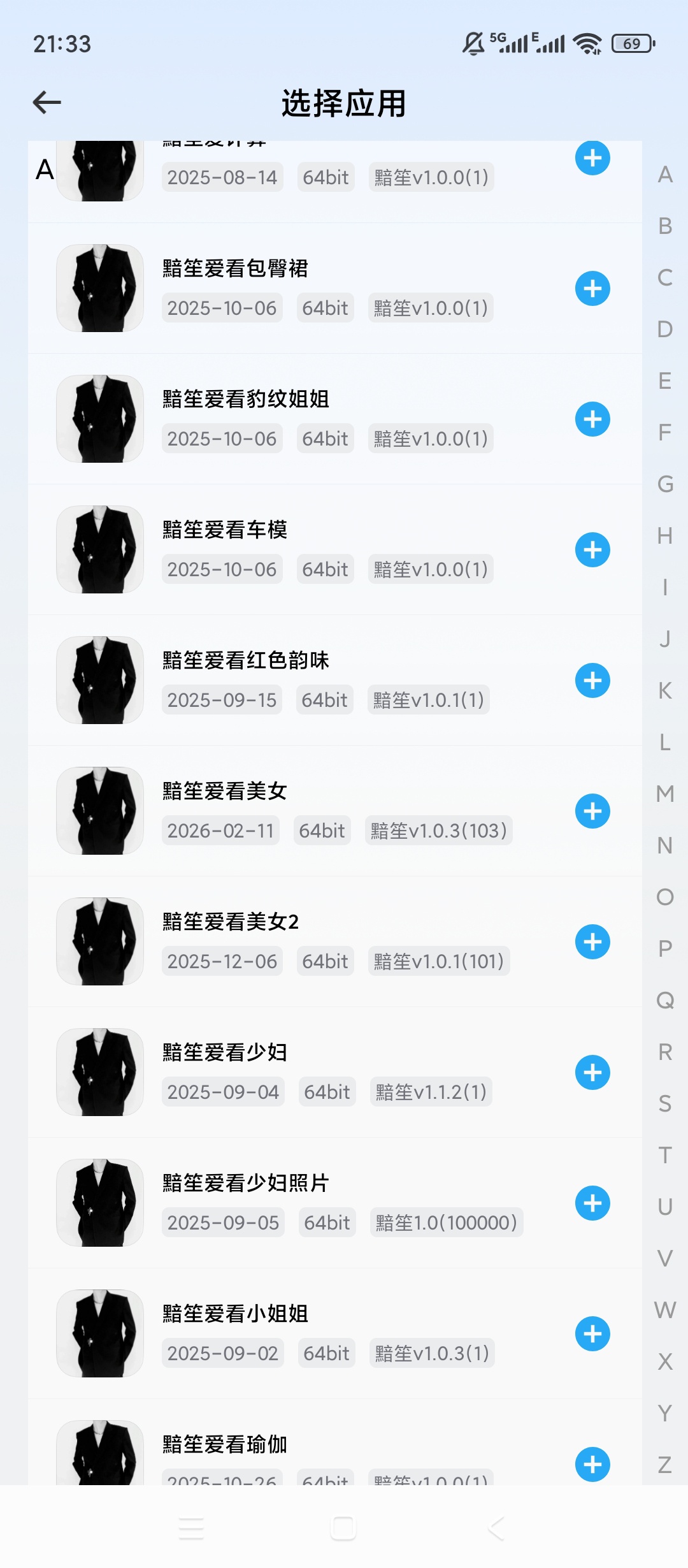Add 黯笙爱看美女2 with the plus icon
688x1568 pixels.
[x=592, y=941]
